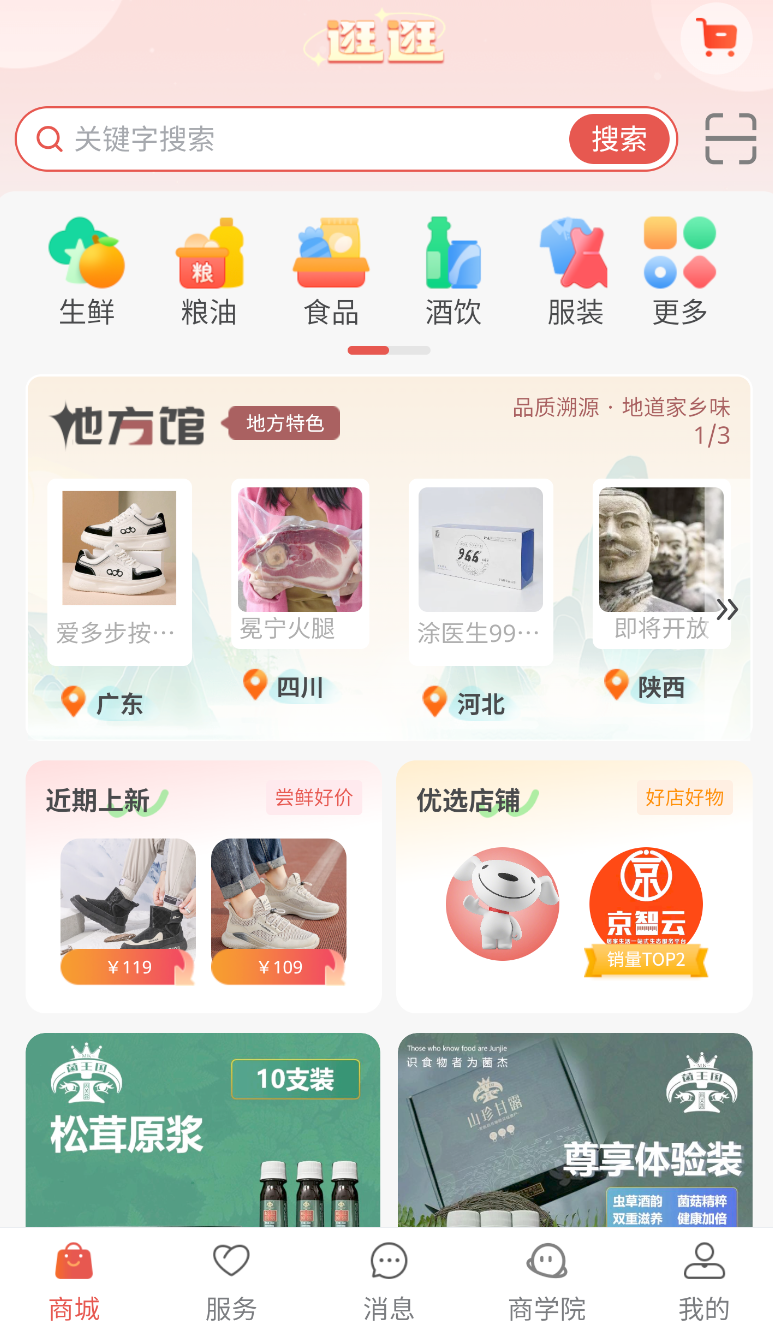Tap the red 搜索 button
Screen dimensions: 773x1327
click(619, 139)
